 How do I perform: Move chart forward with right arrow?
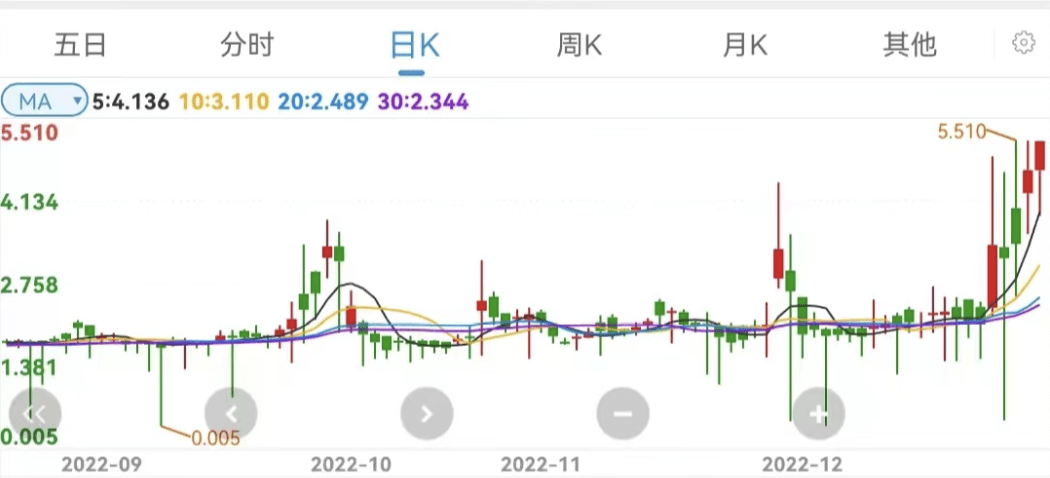coord(427,412)
